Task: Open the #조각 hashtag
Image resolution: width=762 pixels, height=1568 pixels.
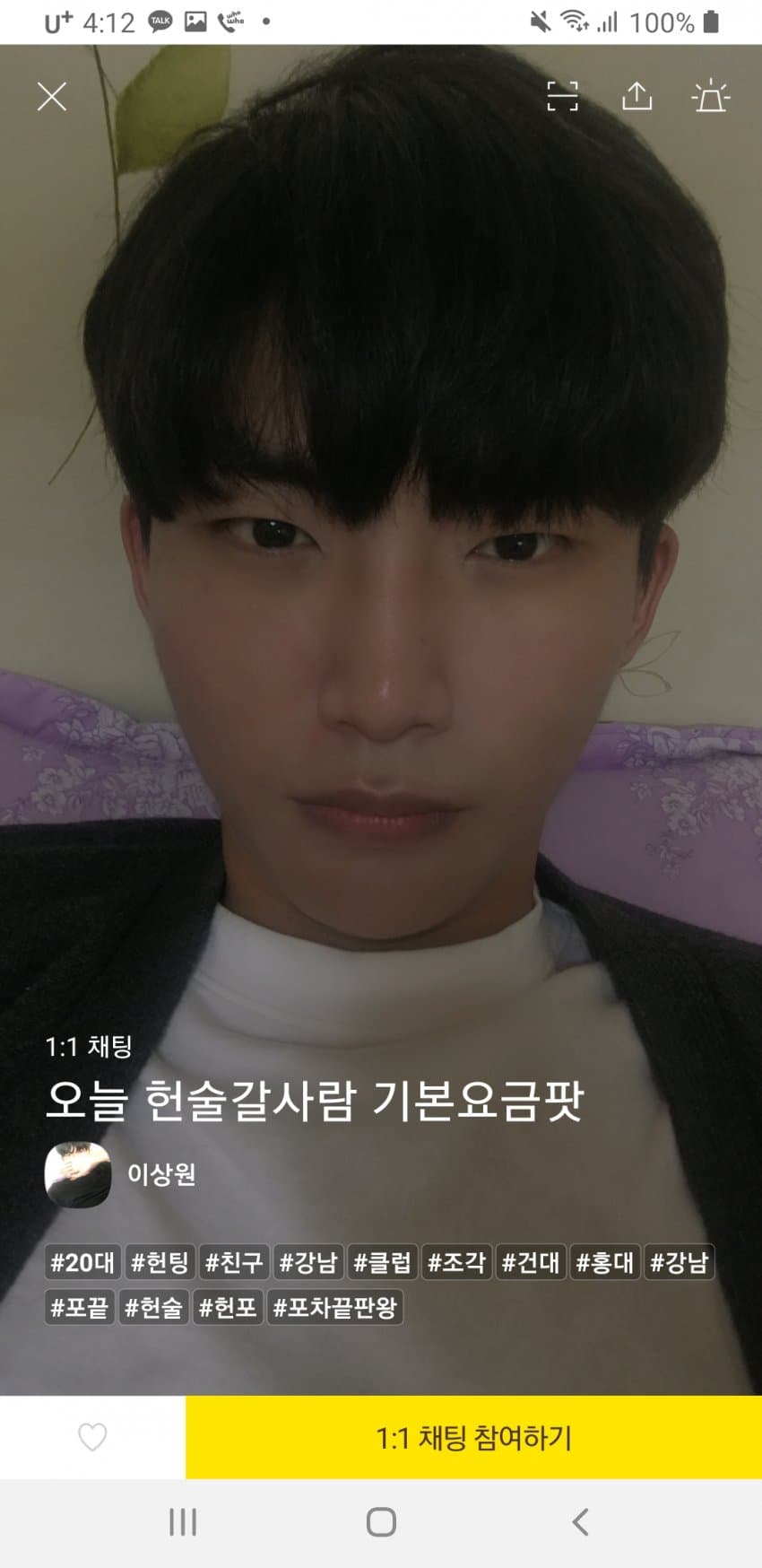Action: [455, 1262]
